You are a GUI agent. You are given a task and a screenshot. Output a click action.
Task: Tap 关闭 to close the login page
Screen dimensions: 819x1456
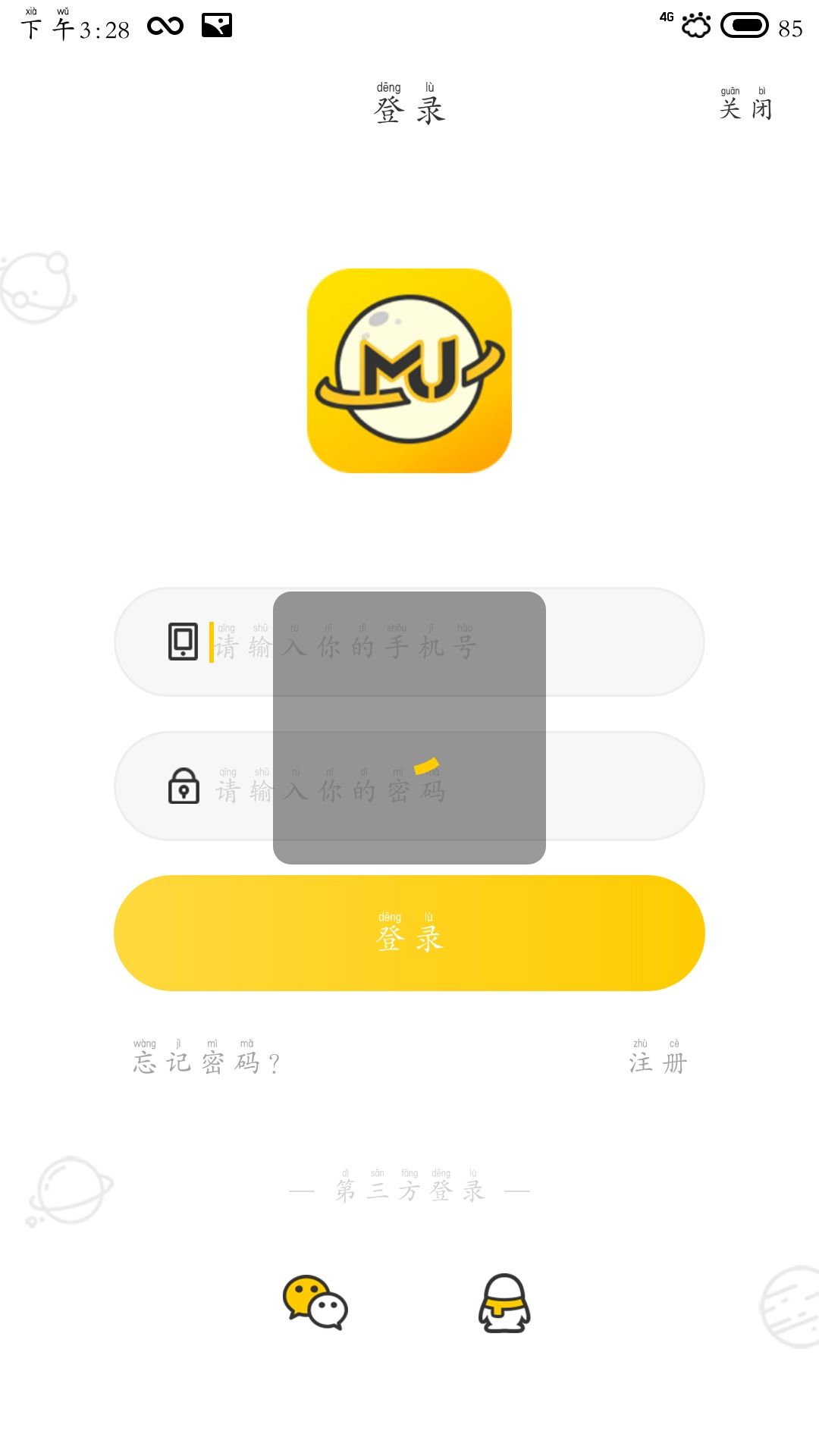746,106
